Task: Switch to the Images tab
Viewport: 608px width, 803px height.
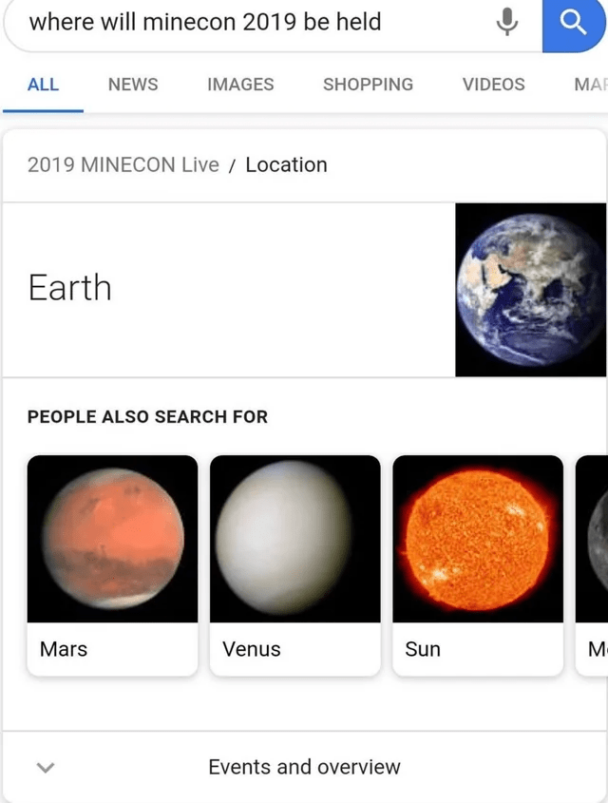Action: [240, 84]
